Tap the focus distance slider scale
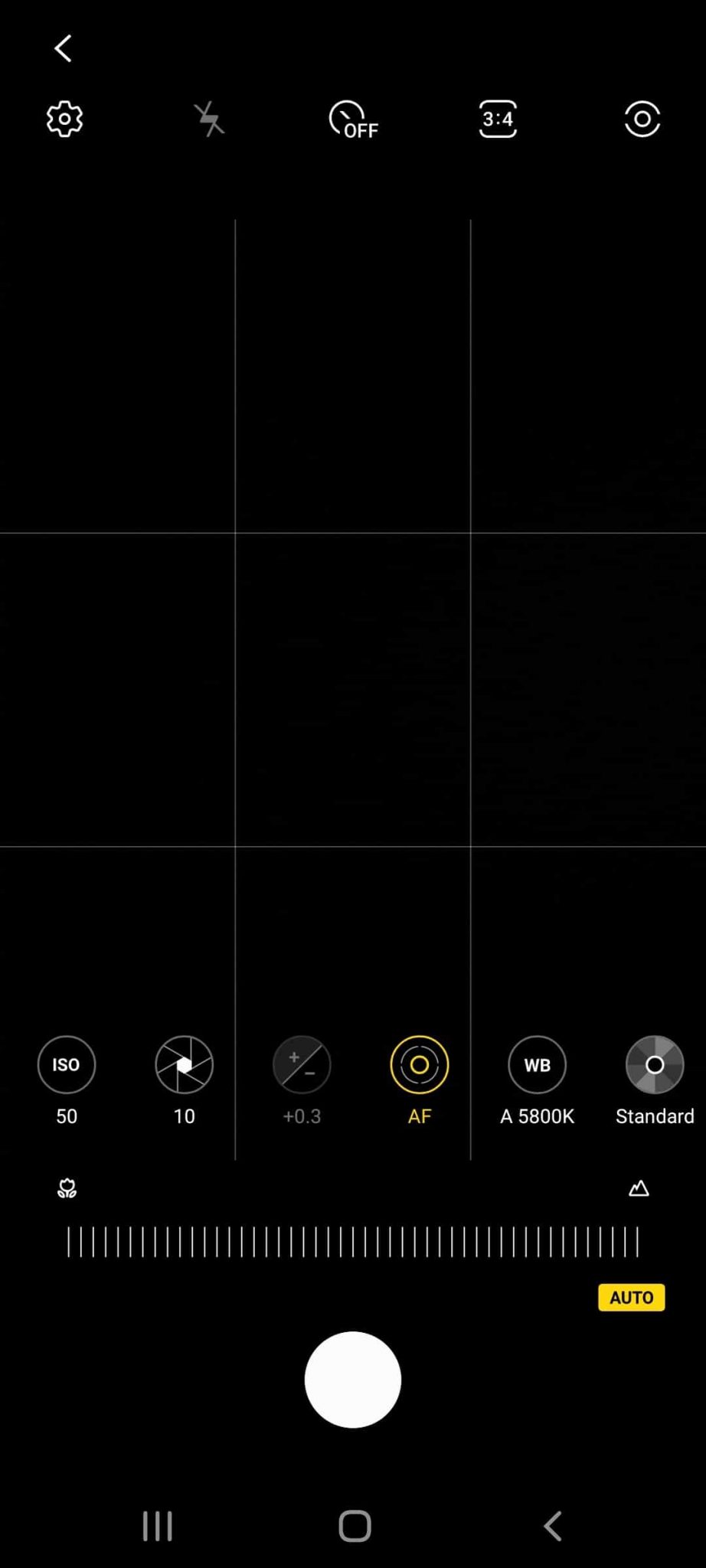This screenshot has height=1568, width=706. [353, 1242]
